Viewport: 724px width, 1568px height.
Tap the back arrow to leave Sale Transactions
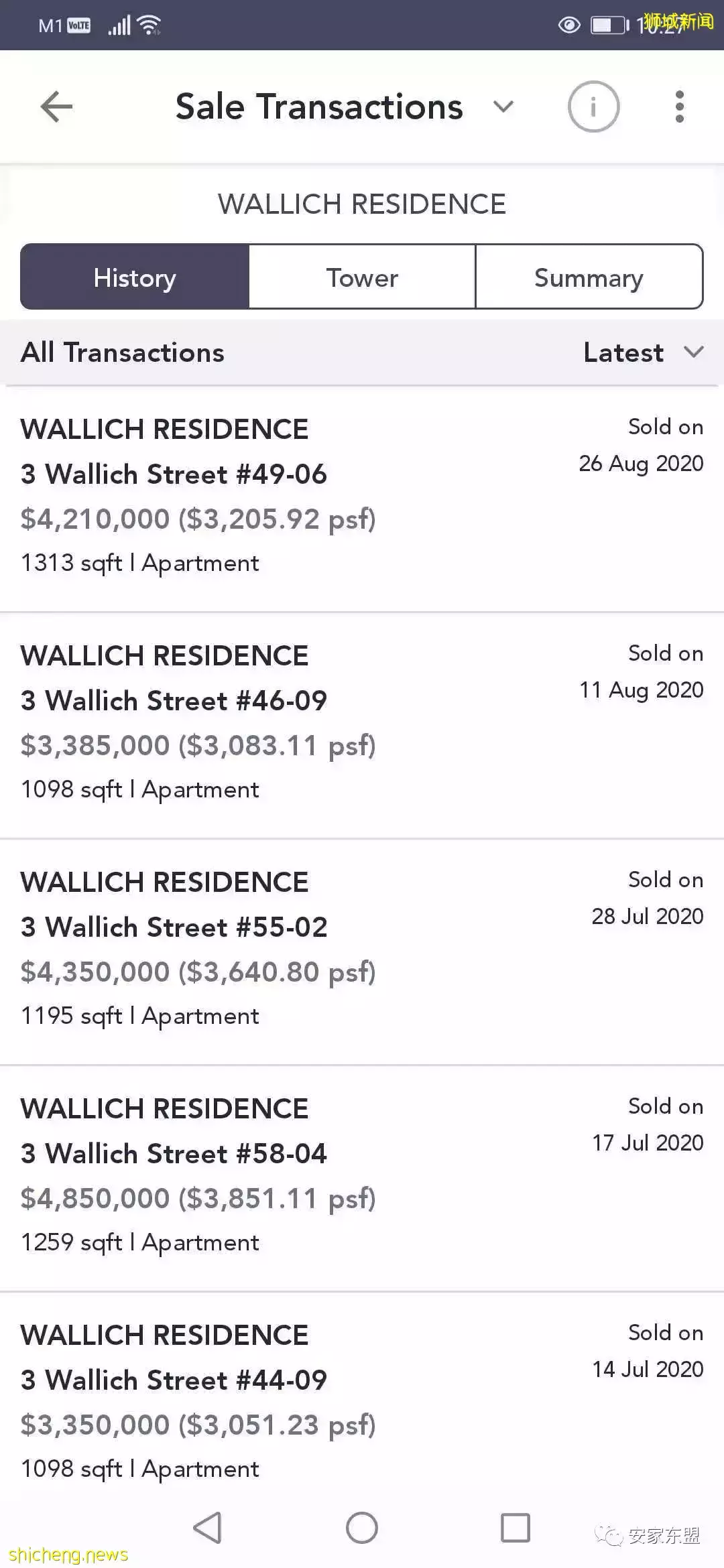pos(57,106)
